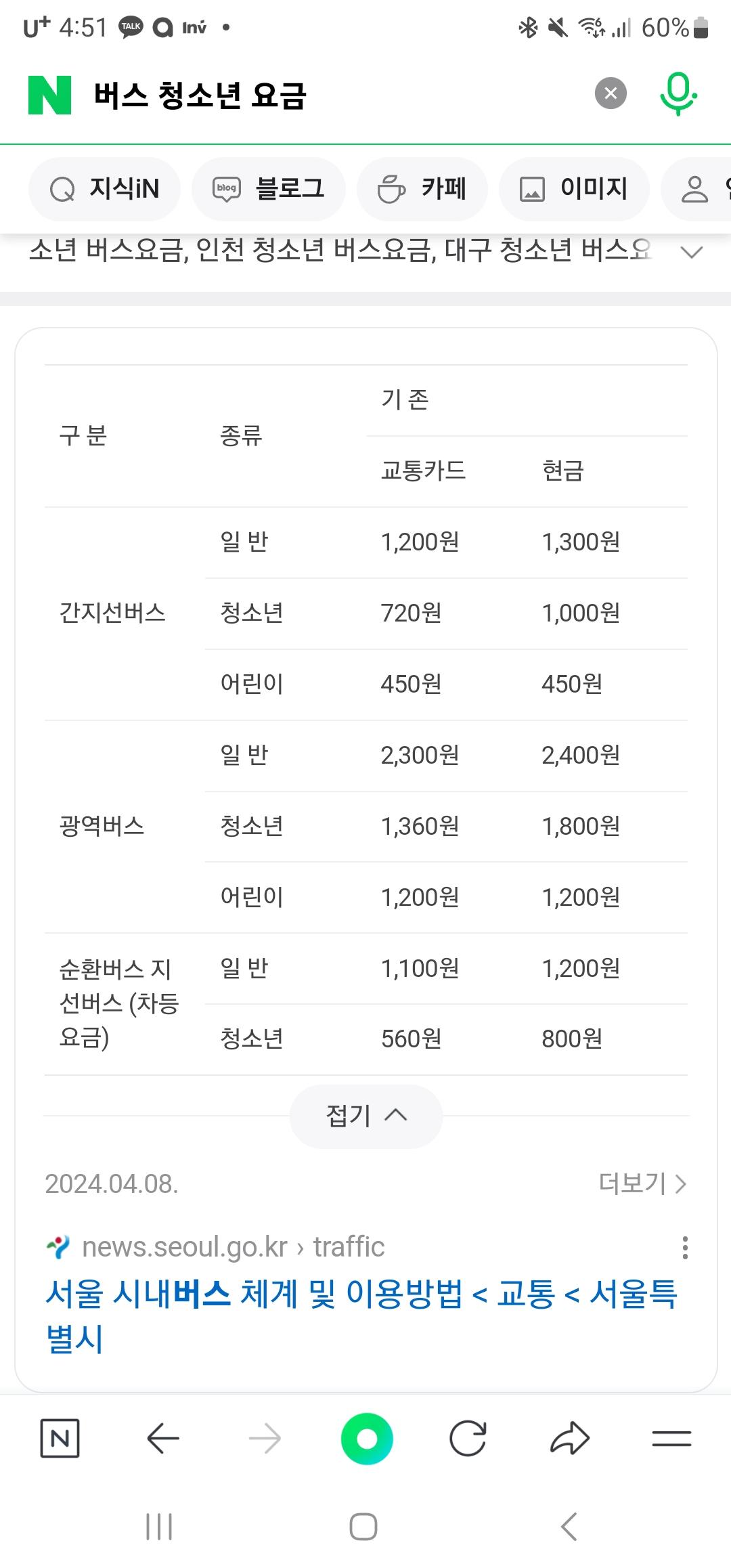Start voice search with the microphone
Viewport: 731px width, 1568px height.
click(678, 94)
